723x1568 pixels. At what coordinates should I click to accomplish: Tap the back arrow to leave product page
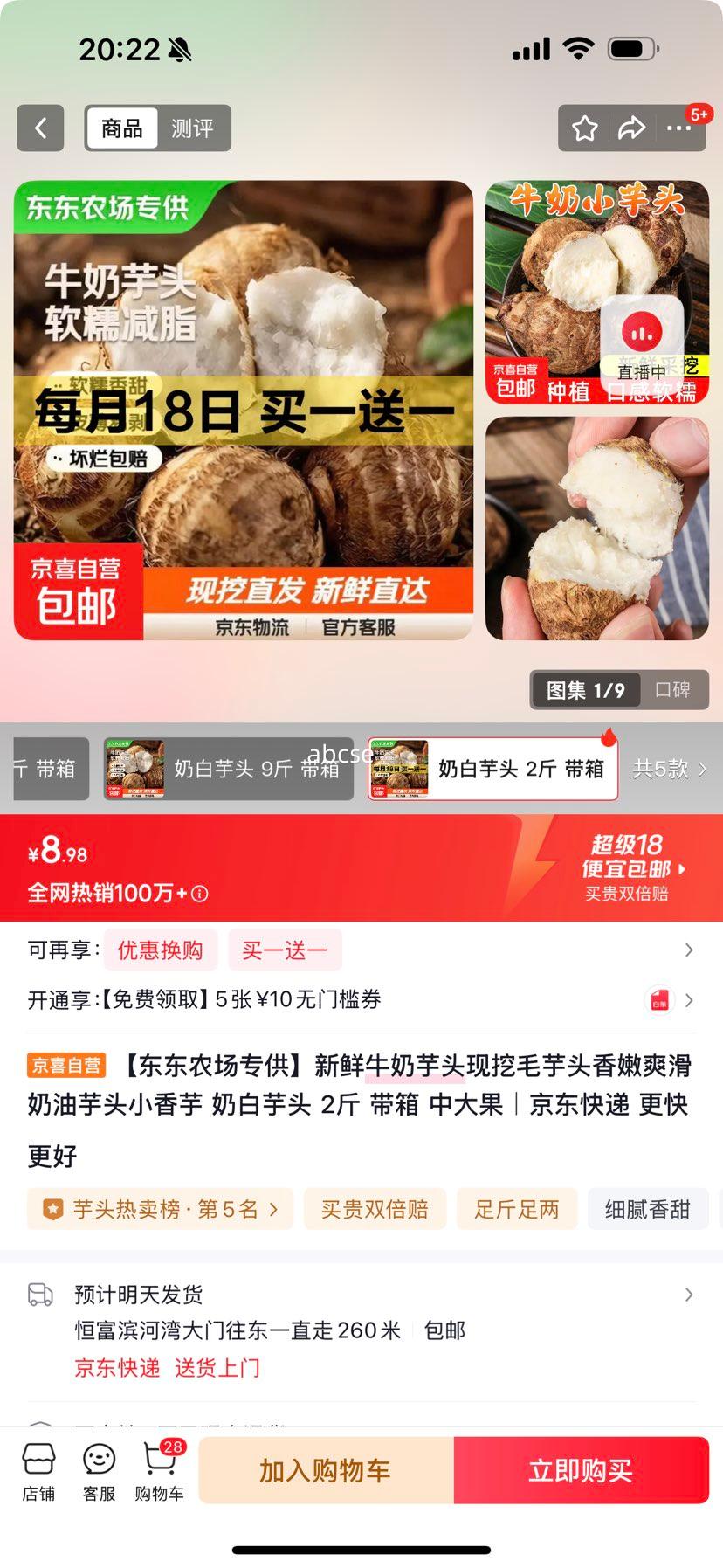(x=40, y=128)
